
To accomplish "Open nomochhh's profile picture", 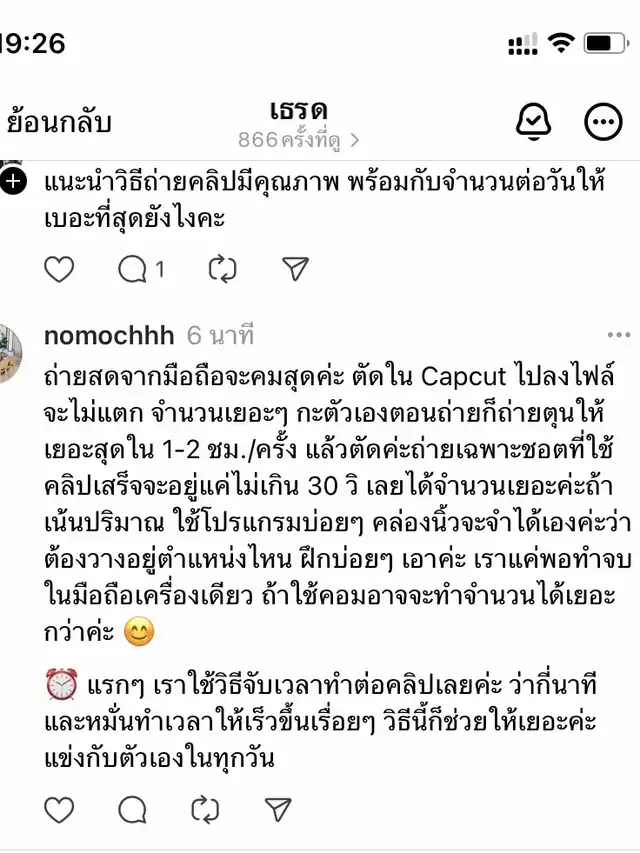I will coord(12,345).
